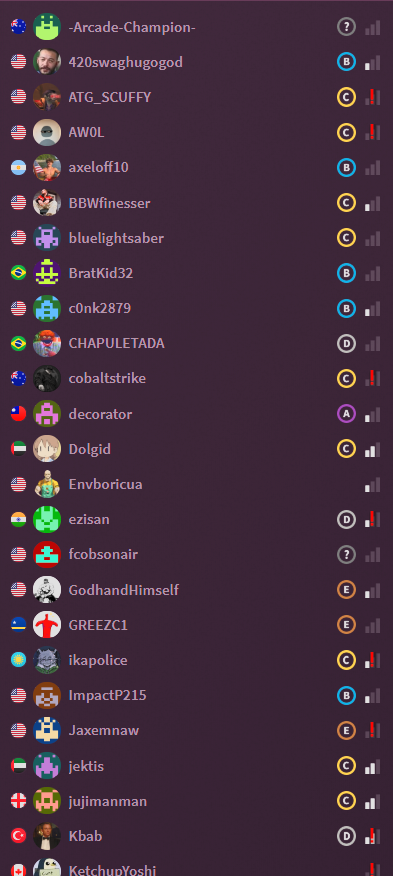Image resolution: width=393 pixels, height=876 pixels.
Task: Choose player decorator
Action: pyautogui.click(x=196, y=414)
